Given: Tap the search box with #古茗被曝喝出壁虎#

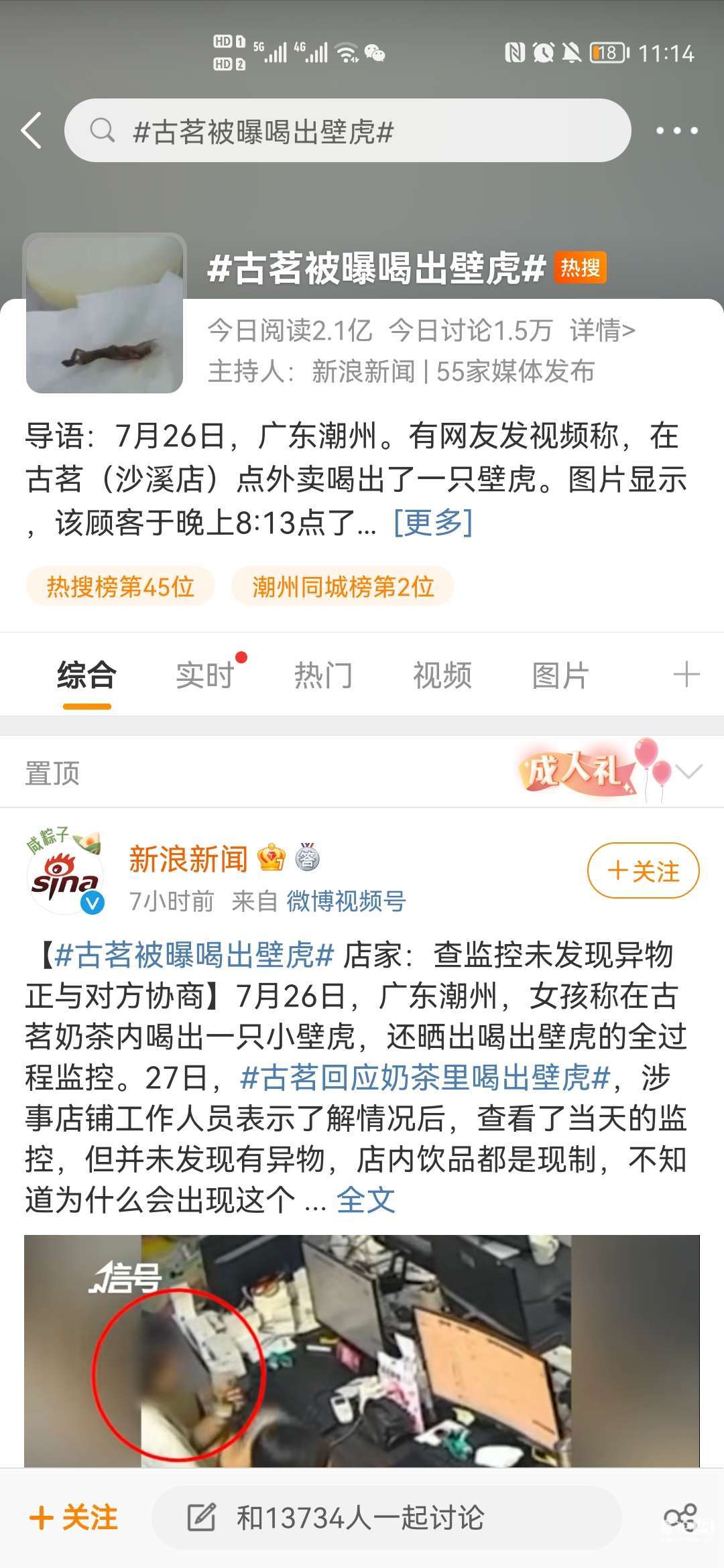Looking at the screenshot, I should click(347, 131).
